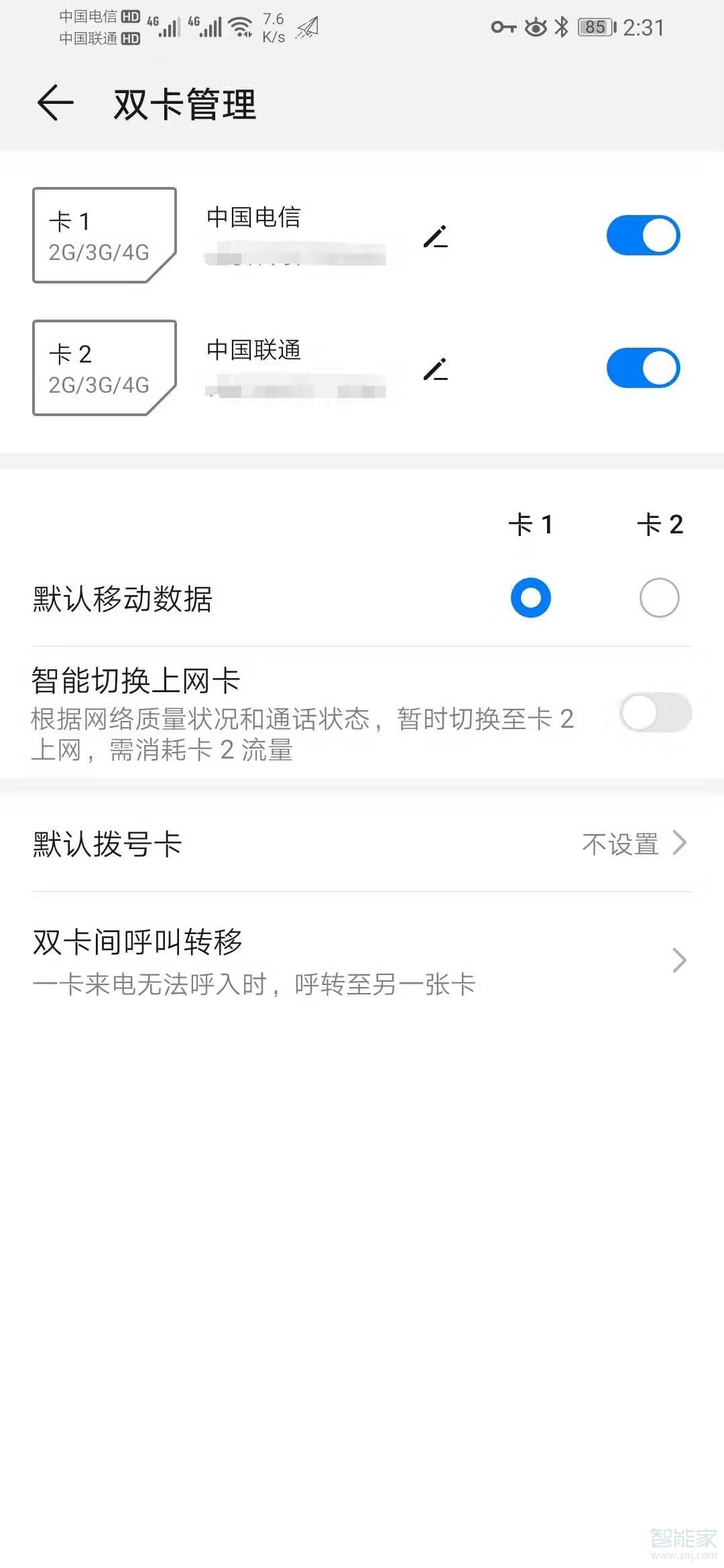Image resolution: width=724 pixels, height=1568 pixels.
Task: Tap the 默认拨号卡 setting row
Action: (x=362, y=844)
